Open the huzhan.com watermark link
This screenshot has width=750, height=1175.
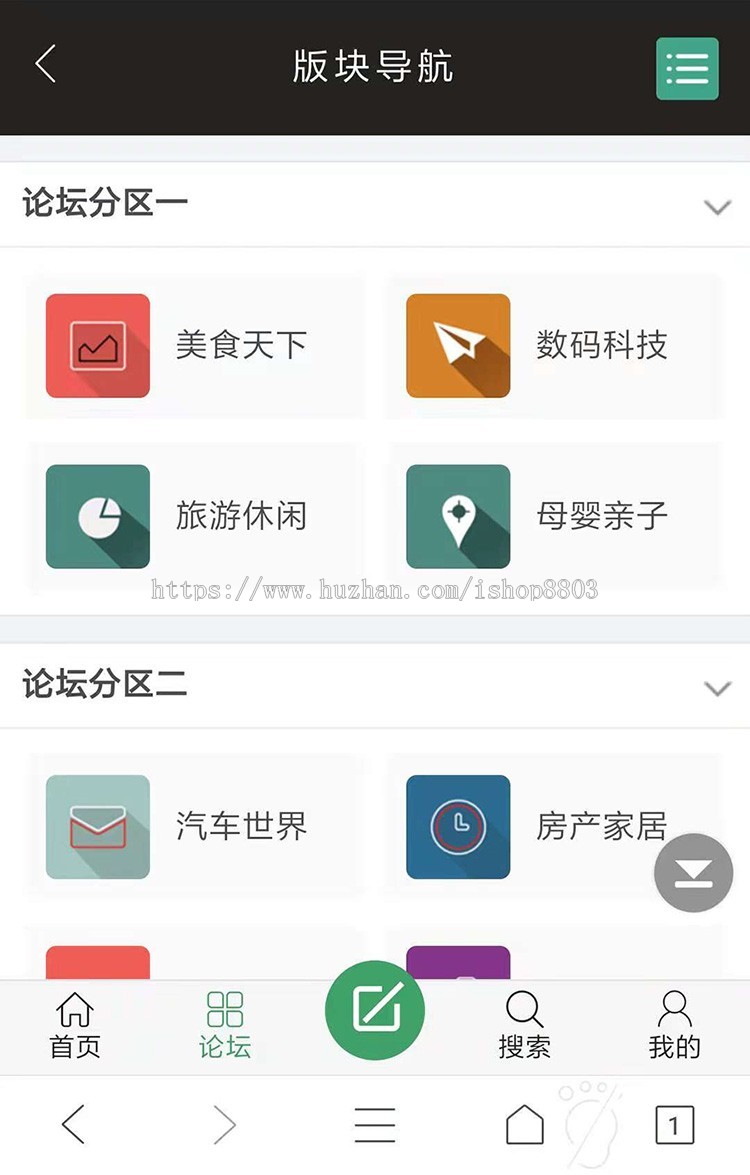point(375,590)
